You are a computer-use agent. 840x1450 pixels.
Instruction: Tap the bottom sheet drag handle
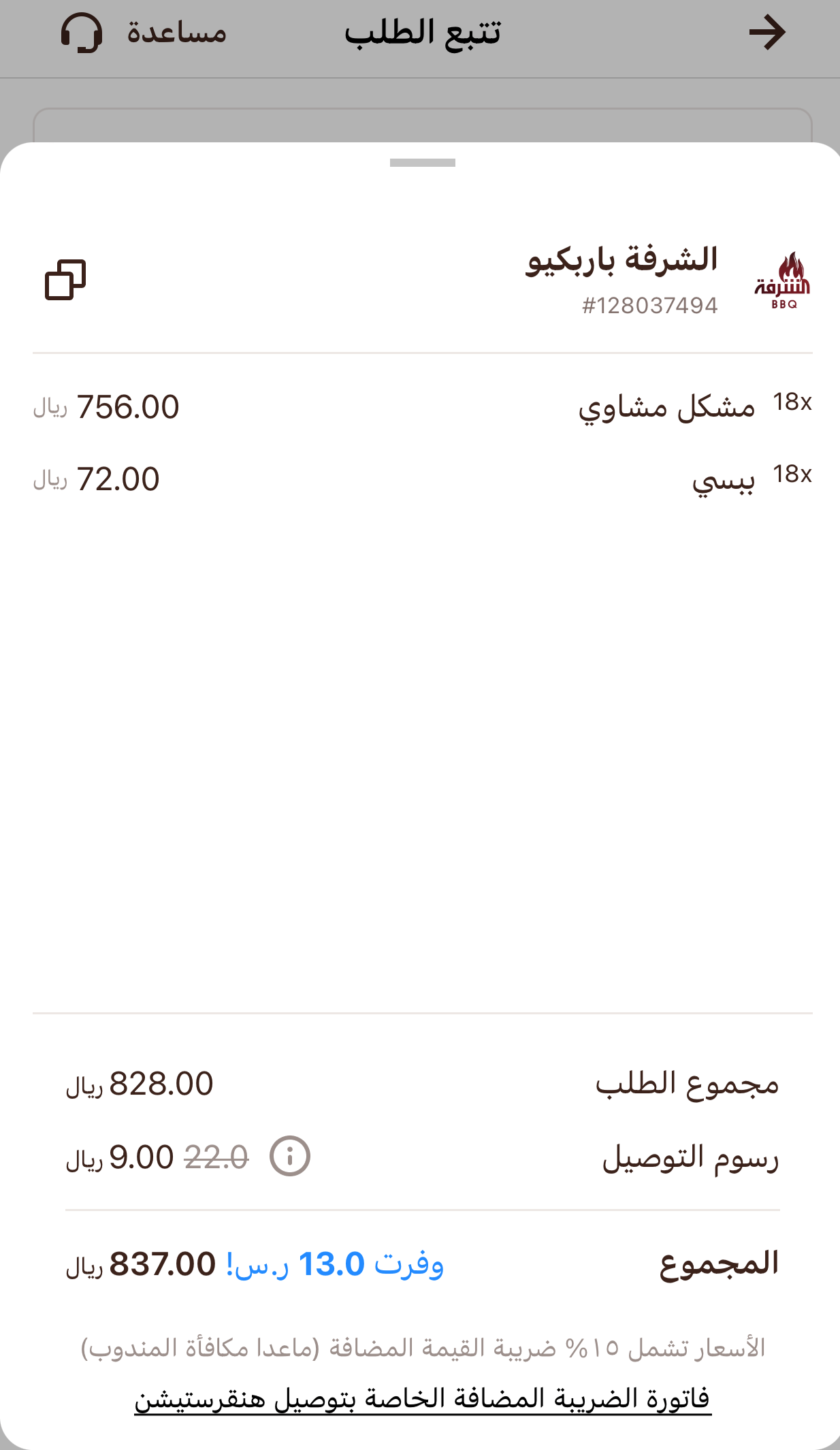click(x=422, y=163)
